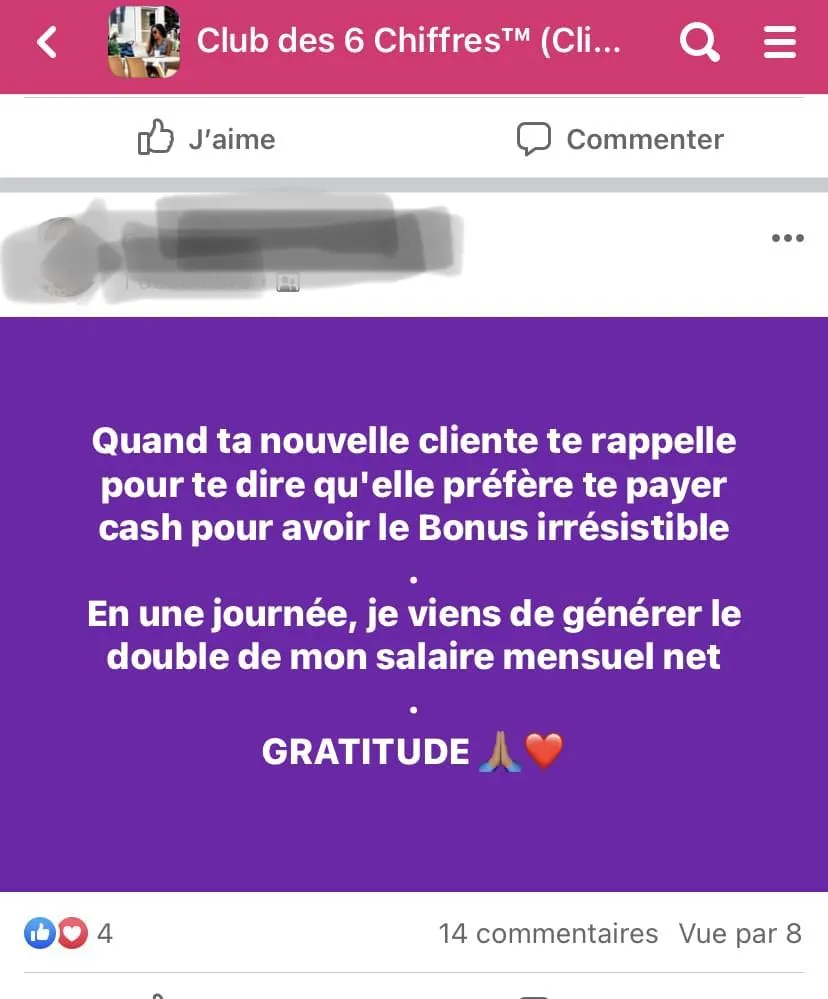Open the Club des 6 Chiffres group page
This screenshot has height=999, width=828.
[x=408, y=42]
